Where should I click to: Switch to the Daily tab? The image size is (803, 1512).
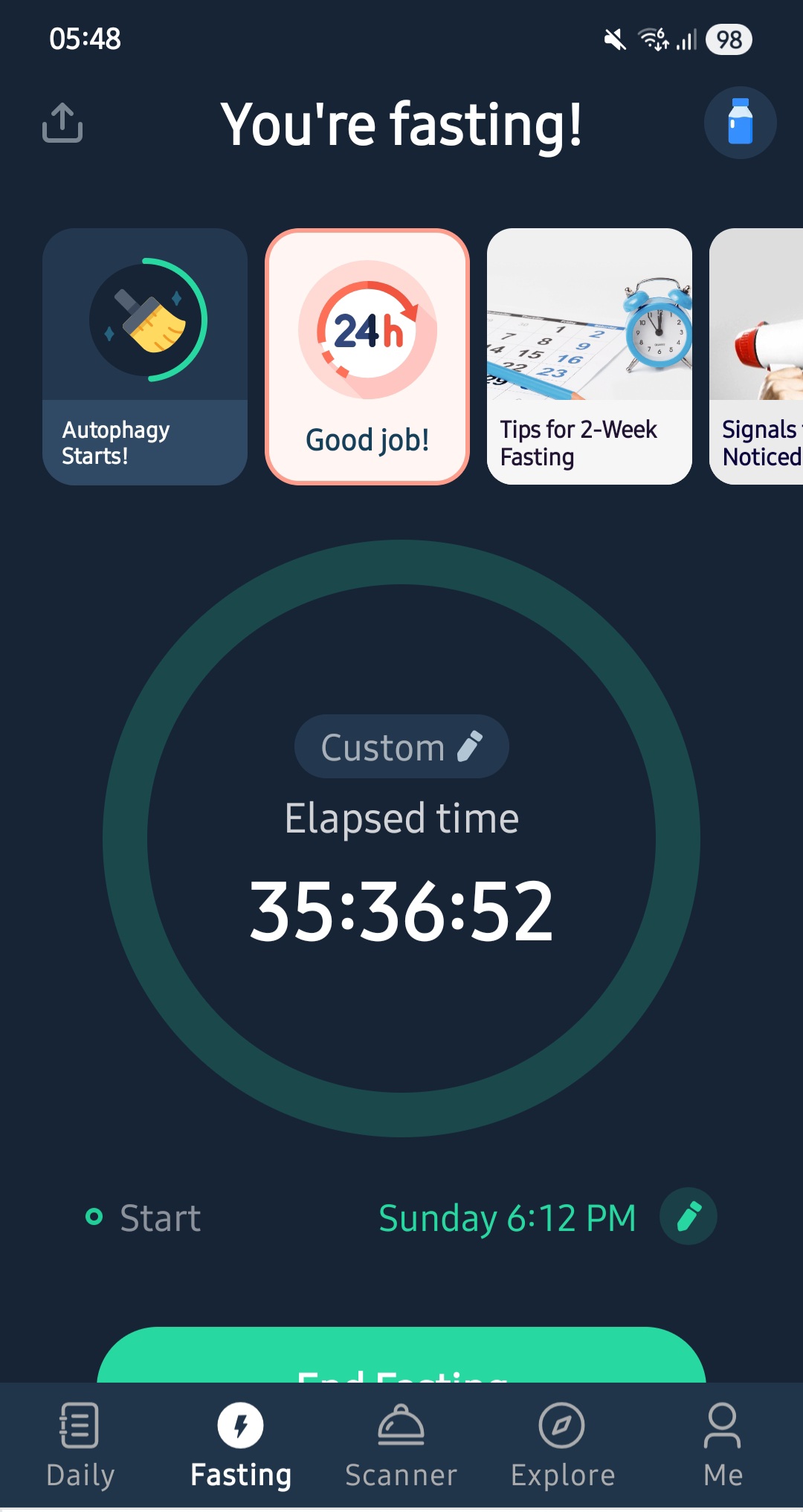[x=80, y=1446]
